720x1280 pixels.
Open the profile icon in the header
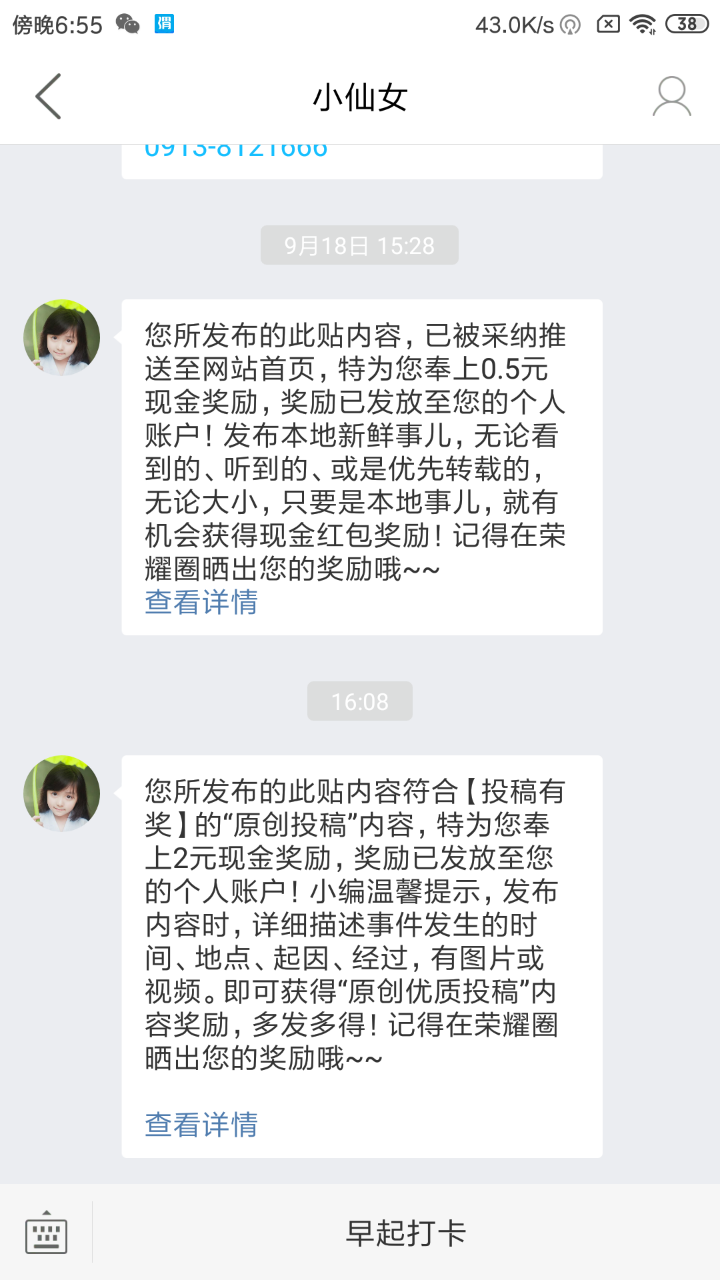(x=671, y=97)
